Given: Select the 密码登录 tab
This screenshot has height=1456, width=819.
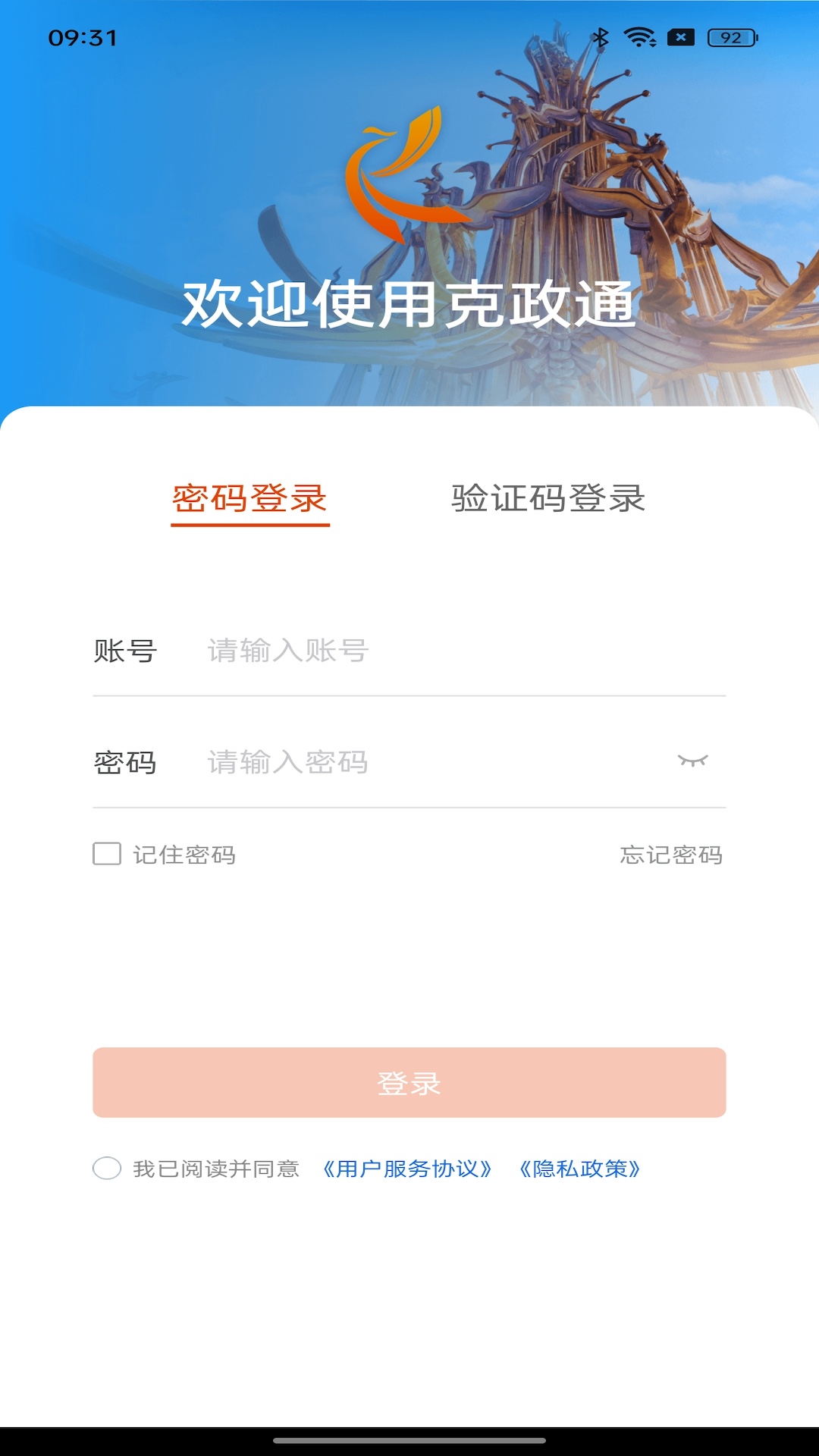Looking at the screenshot, I should click(x=250, y=499).
